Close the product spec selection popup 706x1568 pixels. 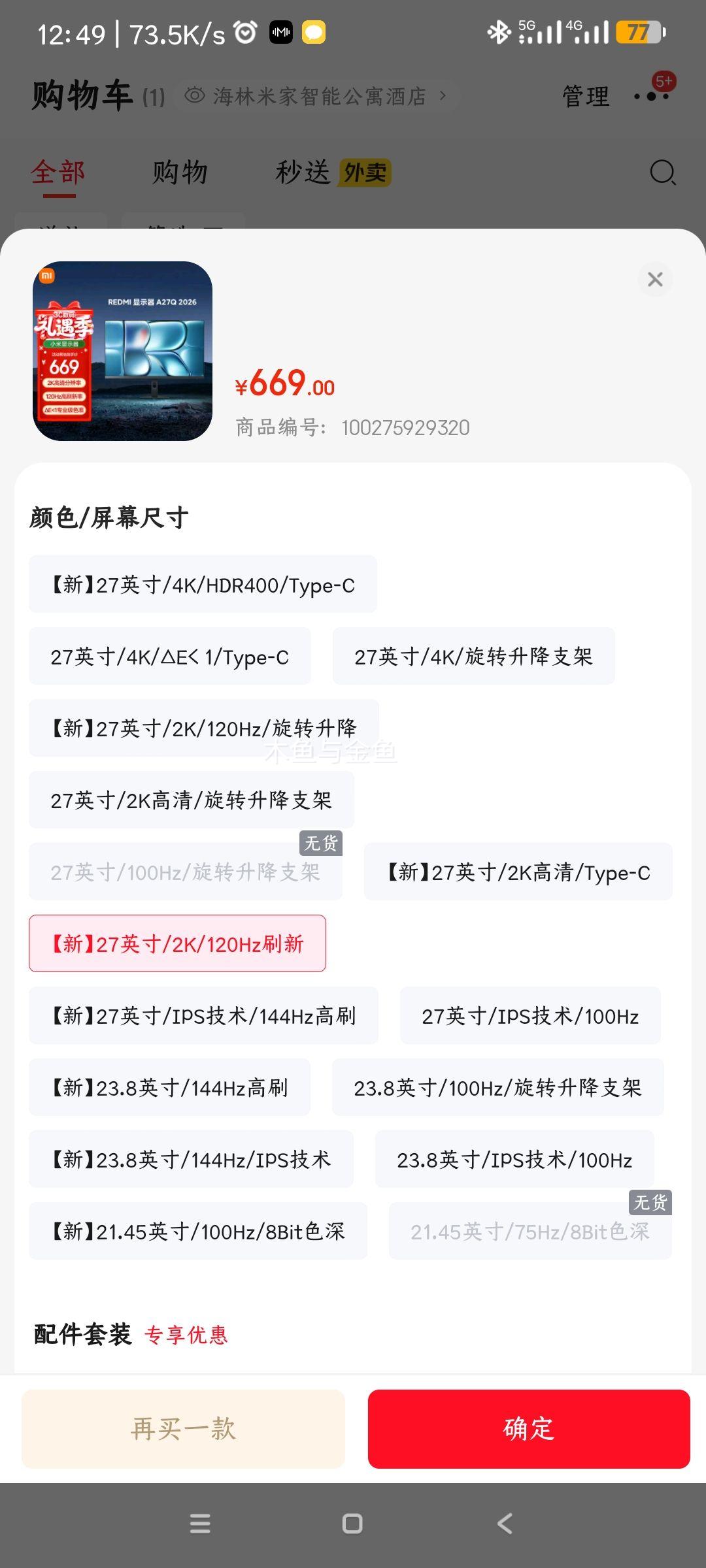click(x=655, y=279)
